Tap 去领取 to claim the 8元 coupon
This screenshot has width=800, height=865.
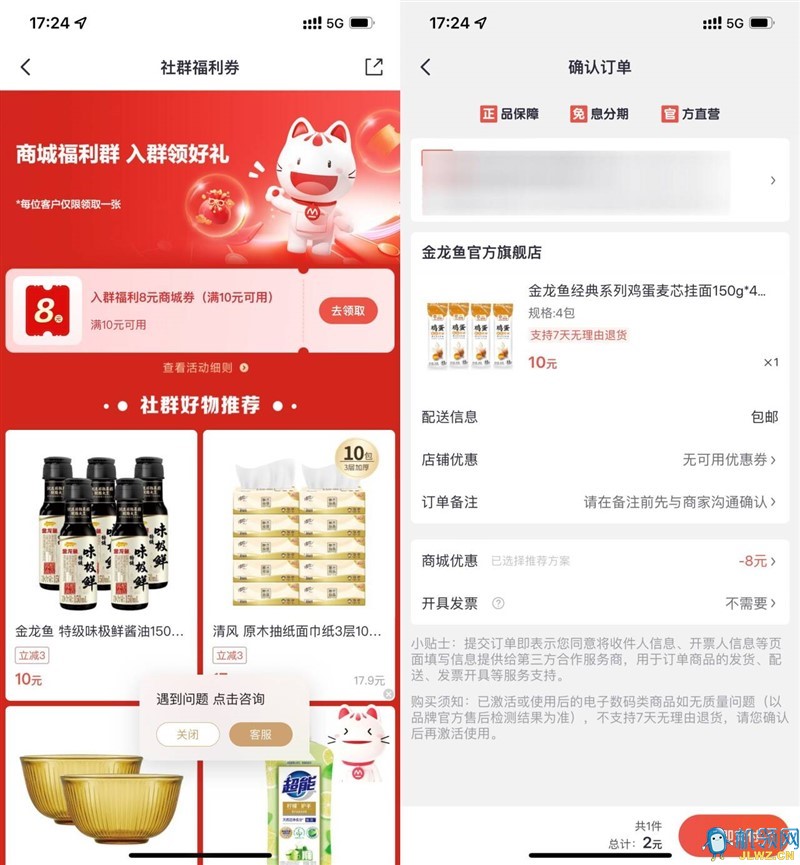coord(348,311)
